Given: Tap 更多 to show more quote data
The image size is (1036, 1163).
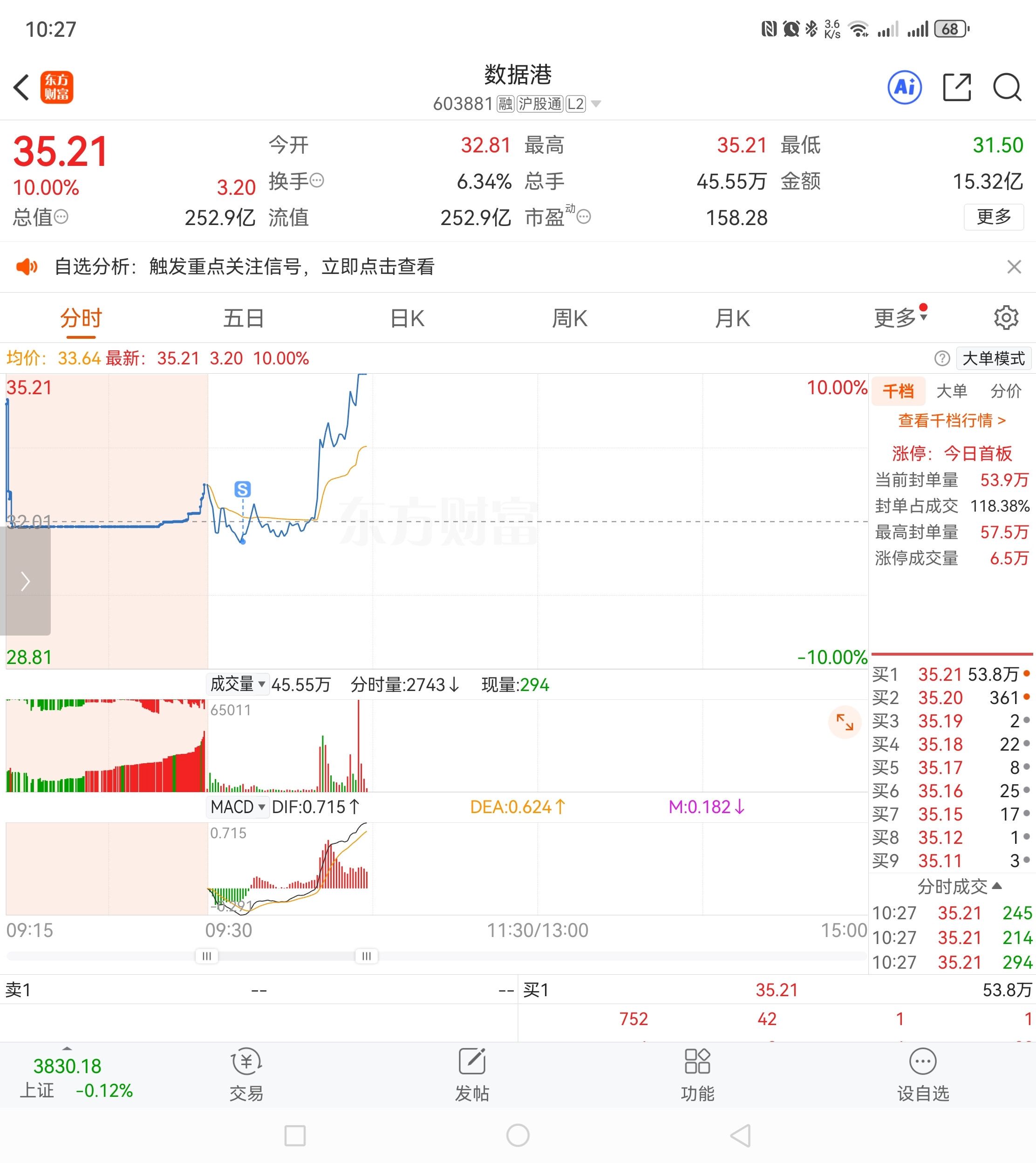Looking at the screenshot, I should point(993,217).
